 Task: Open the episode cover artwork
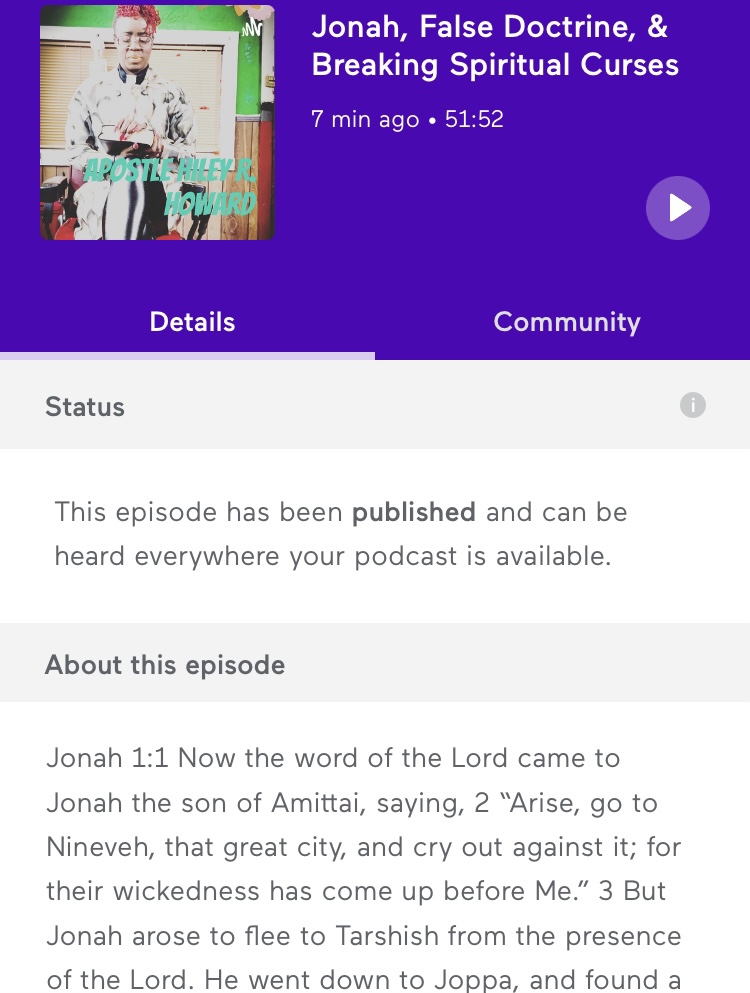pos(157,122)
